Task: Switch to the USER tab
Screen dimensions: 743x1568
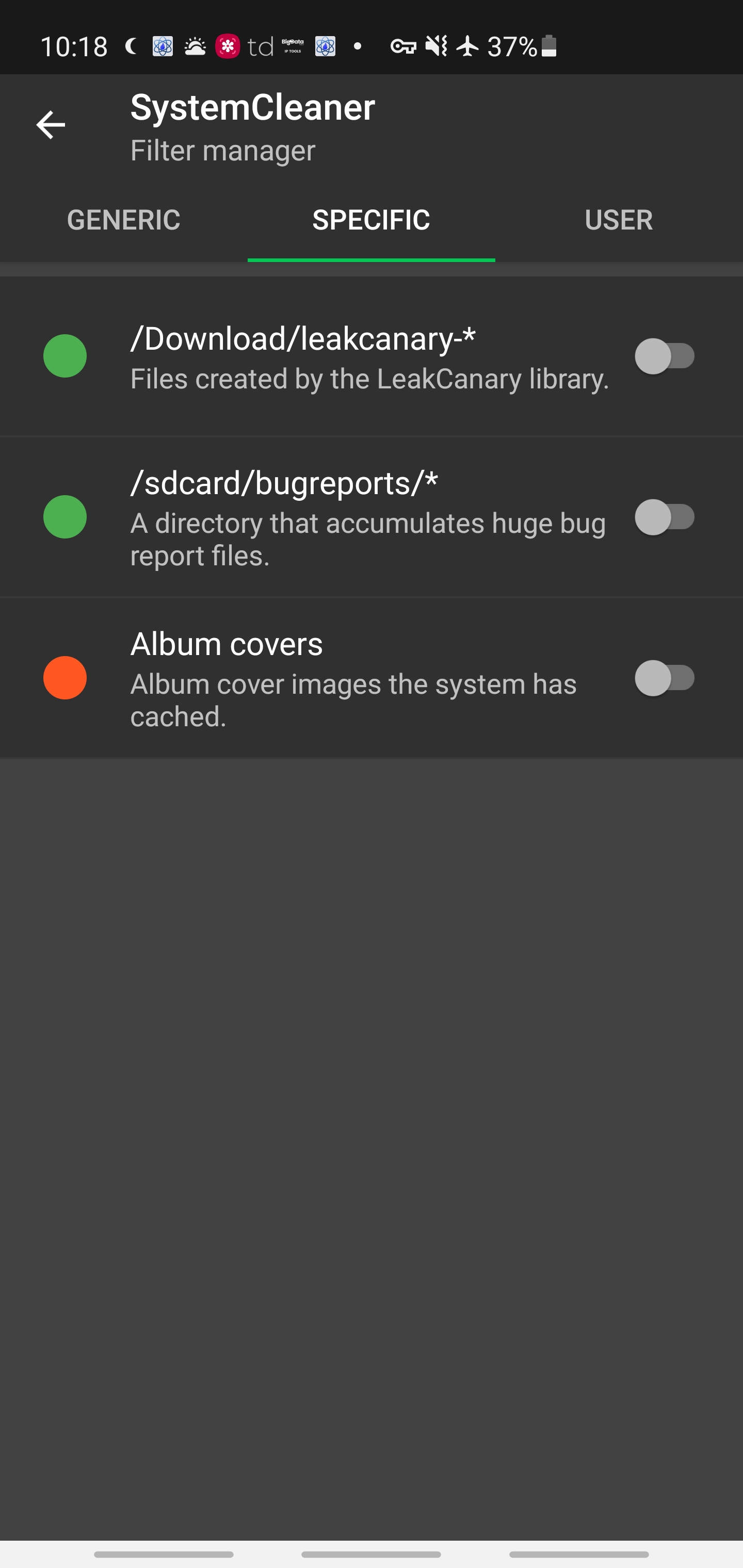Action: (x=618, y=220)
